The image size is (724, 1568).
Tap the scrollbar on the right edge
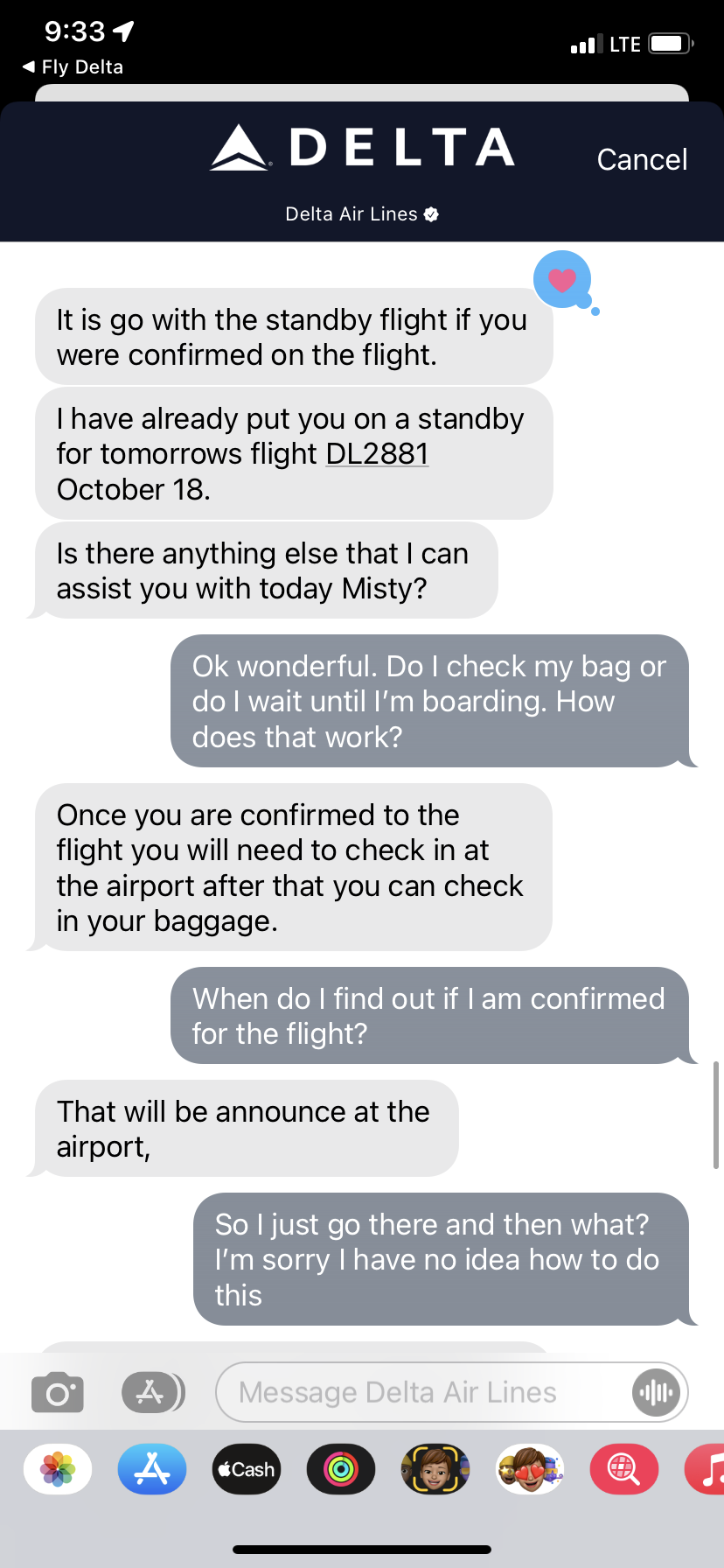717,1111
